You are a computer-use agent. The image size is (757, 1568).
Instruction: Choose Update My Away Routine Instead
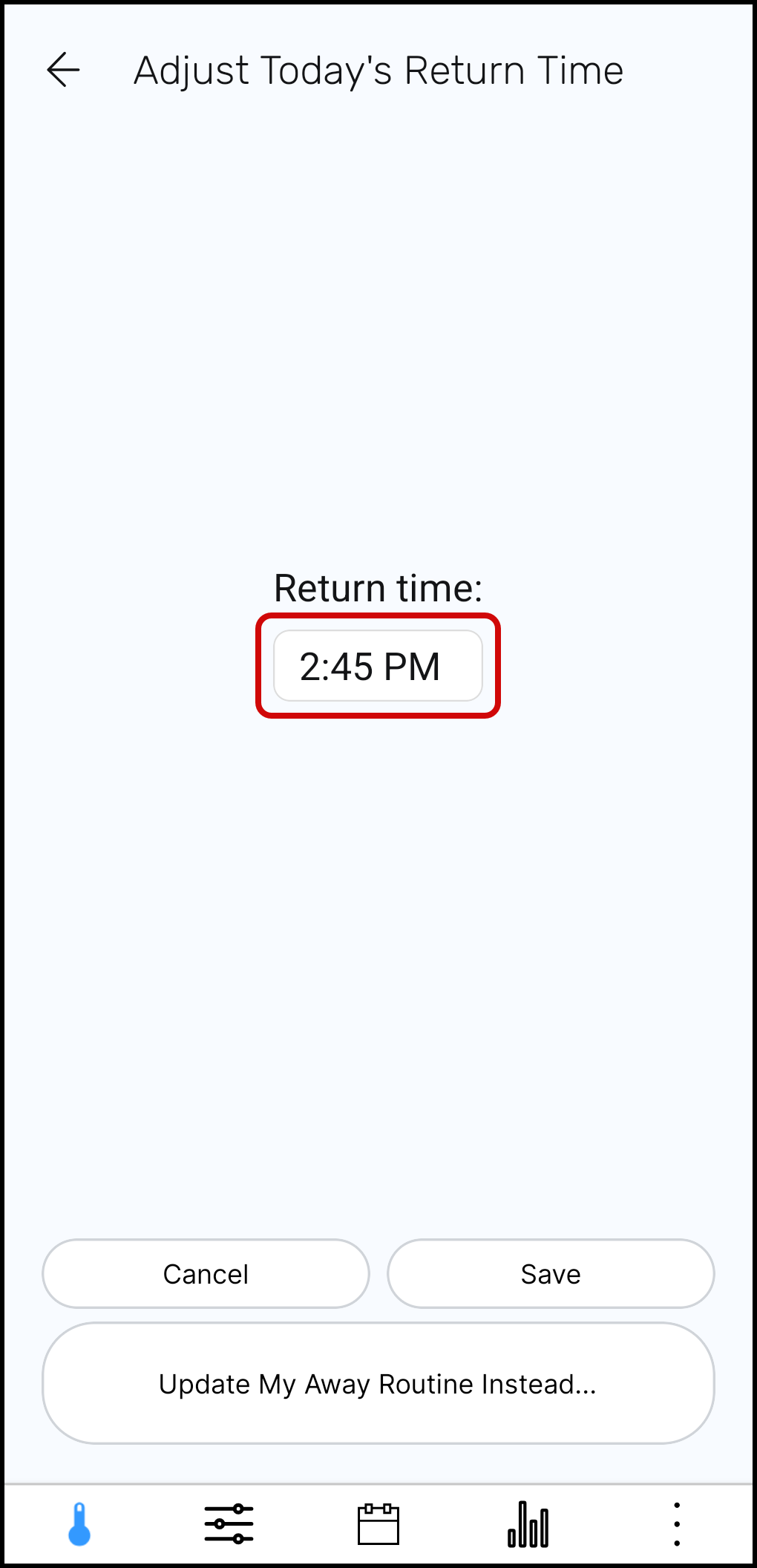point(378,1384)
